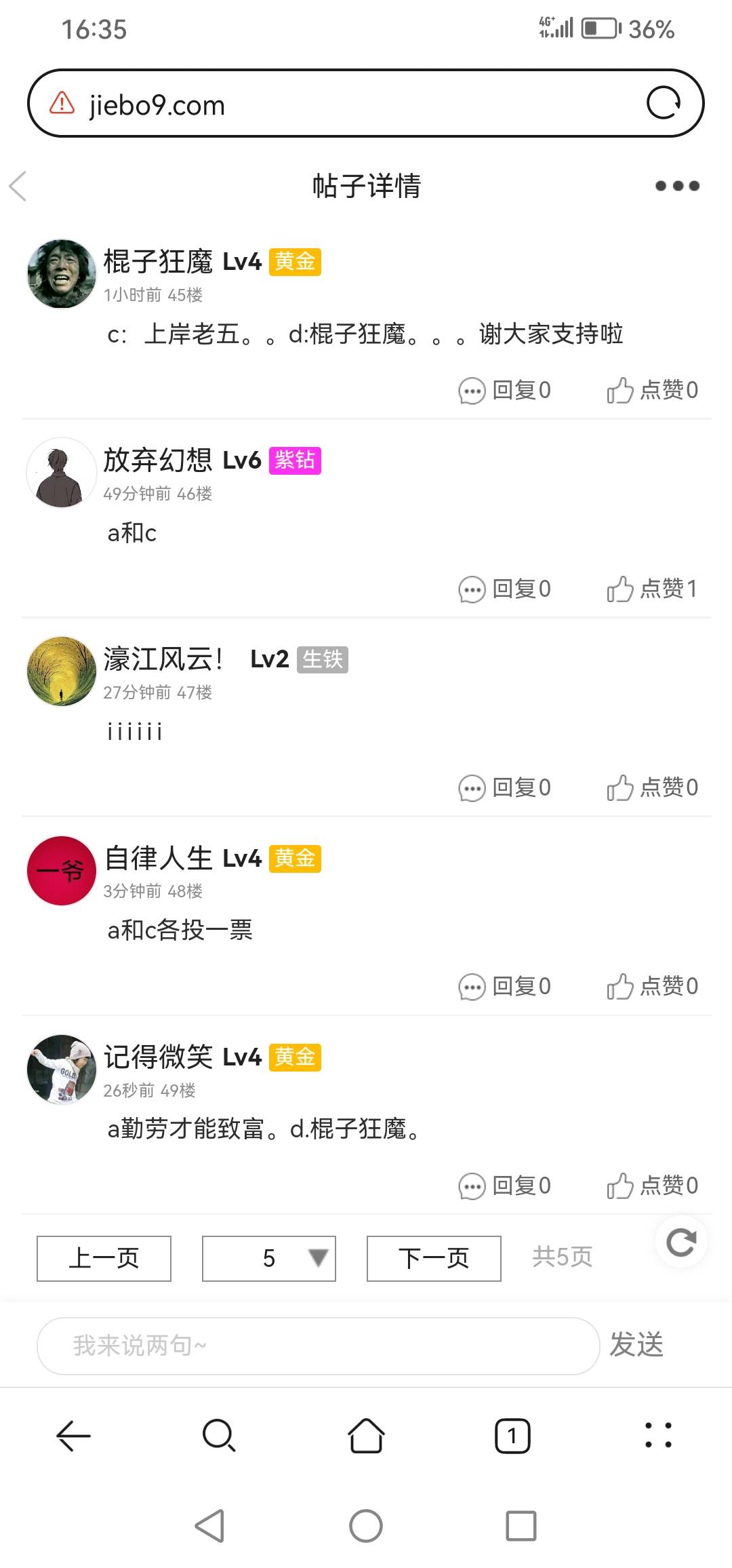Open the browser tabs switcher

(512, 1436)
